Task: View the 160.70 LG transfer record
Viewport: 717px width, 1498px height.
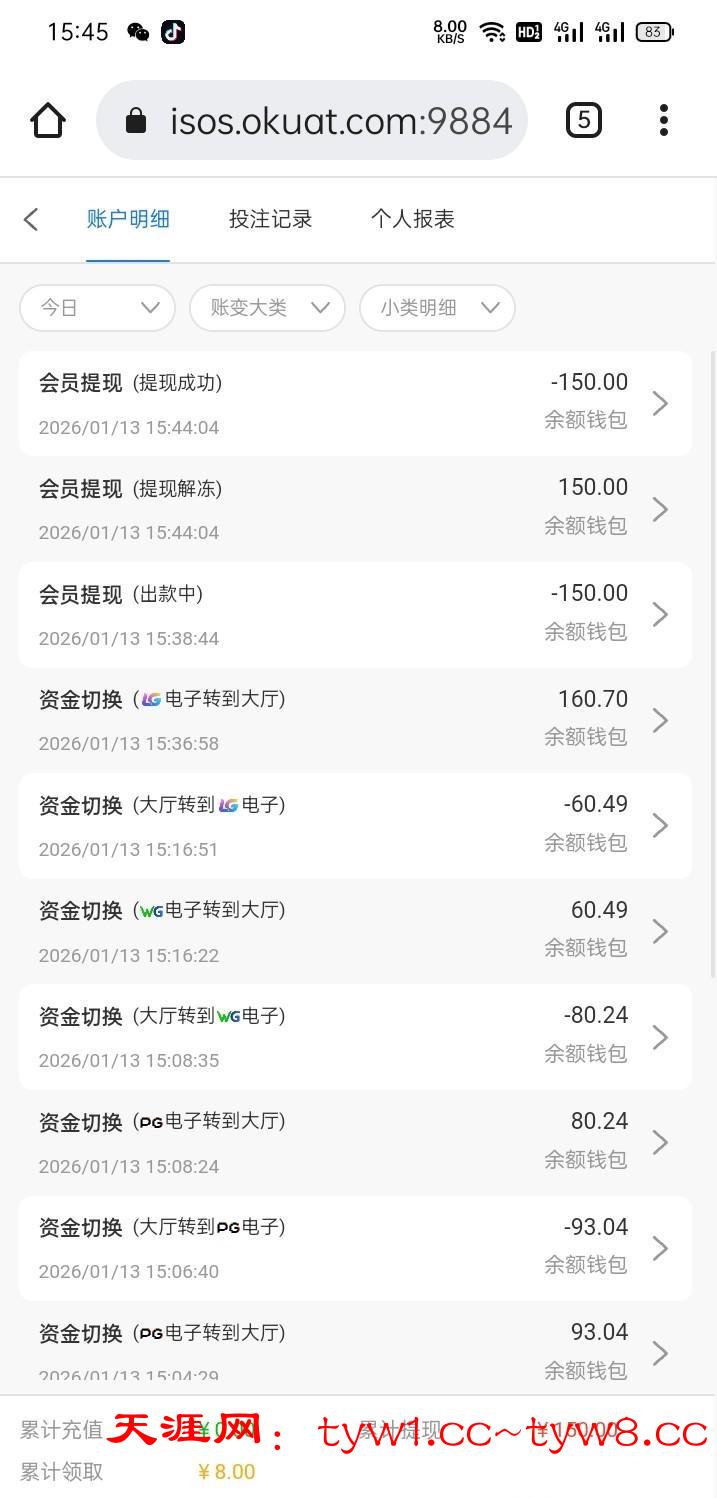Action: tap(355, 720)
